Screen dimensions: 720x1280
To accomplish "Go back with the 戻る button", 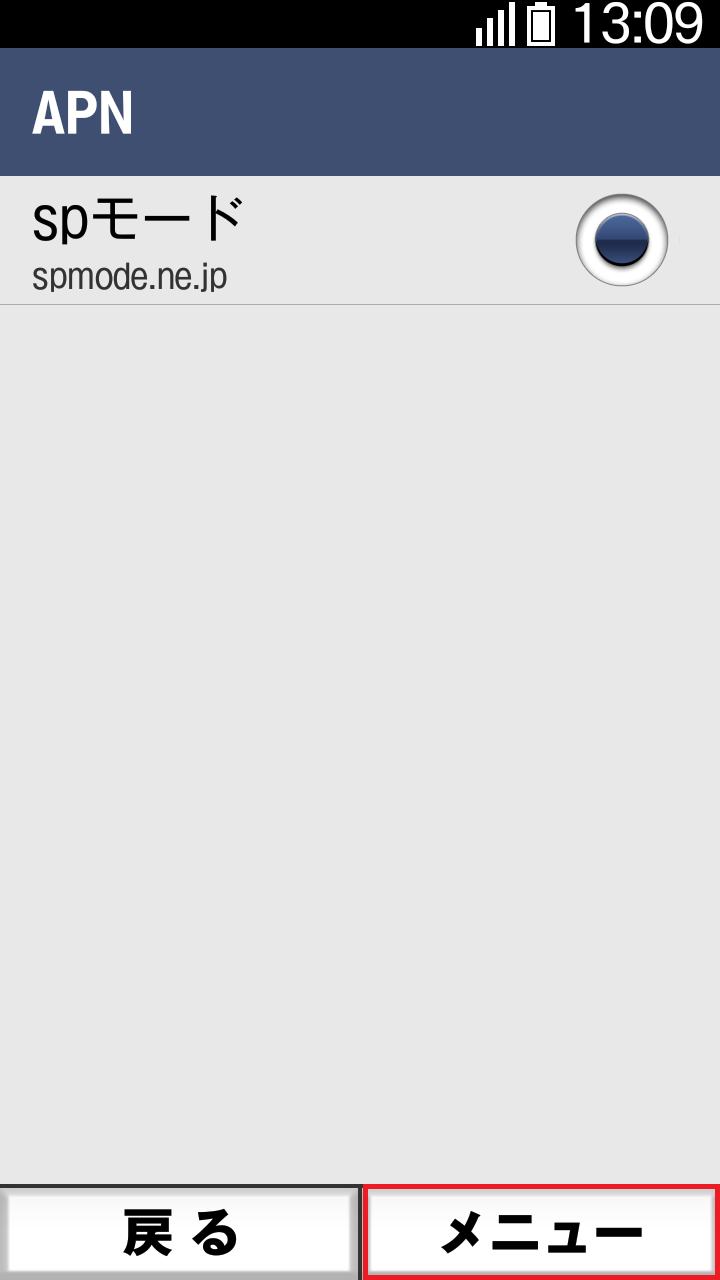I will coord(180,1232).
